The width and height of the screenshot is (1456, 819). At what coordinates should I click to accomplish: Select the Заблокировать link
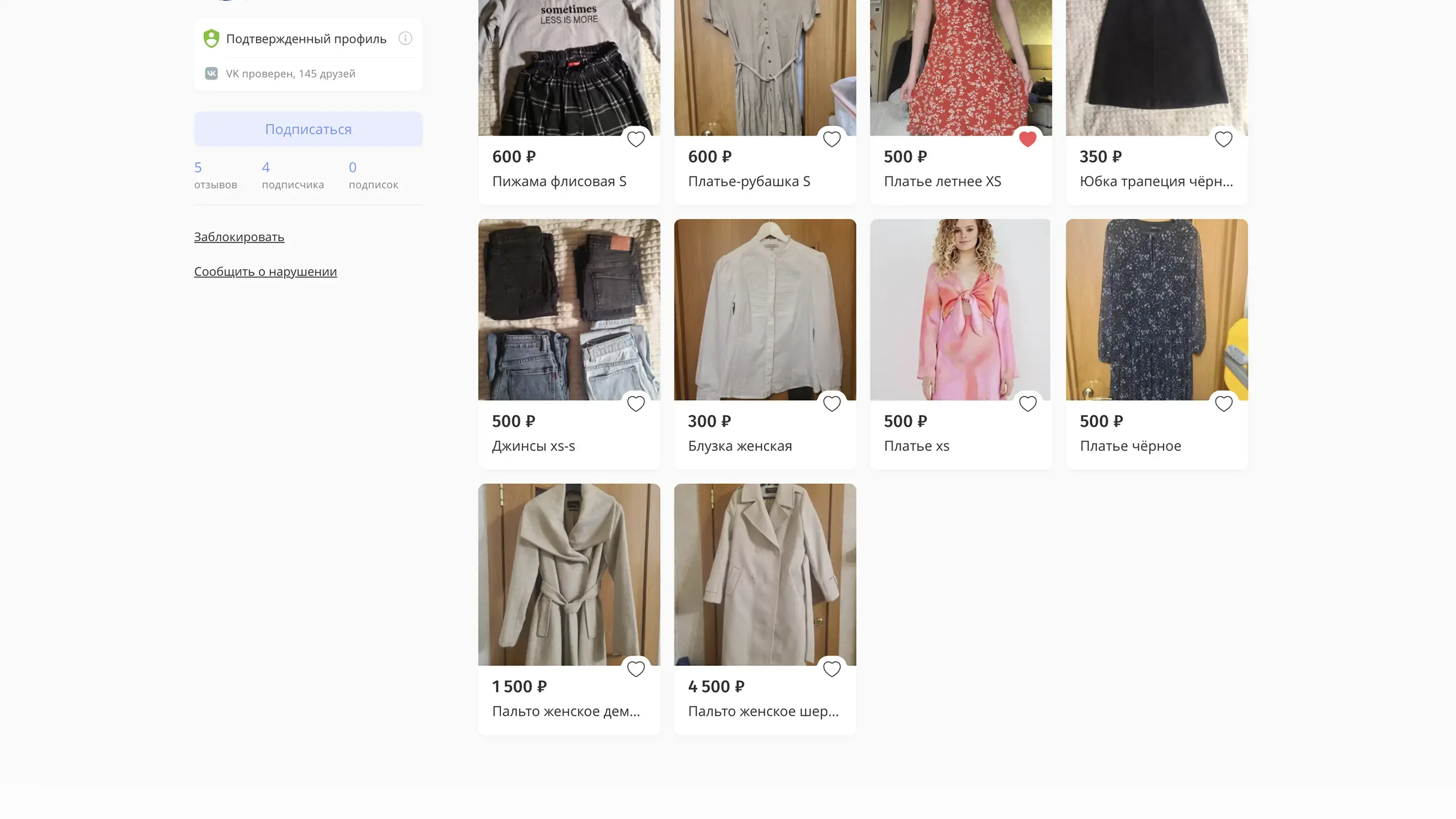(239, 237)
